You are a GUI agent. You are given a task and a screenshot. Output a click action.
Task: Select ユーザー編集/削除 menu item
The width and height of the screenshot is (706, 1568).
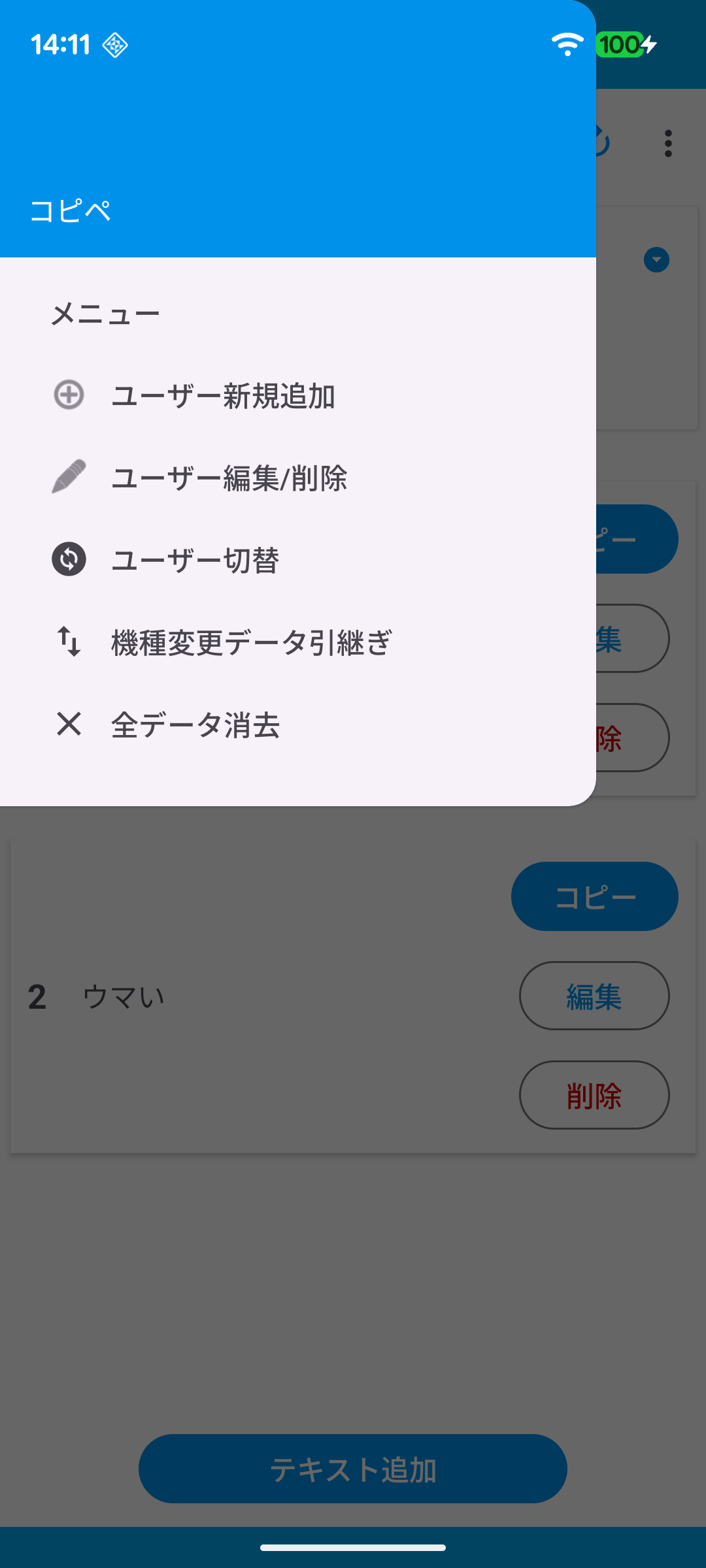tap(229, 478)
